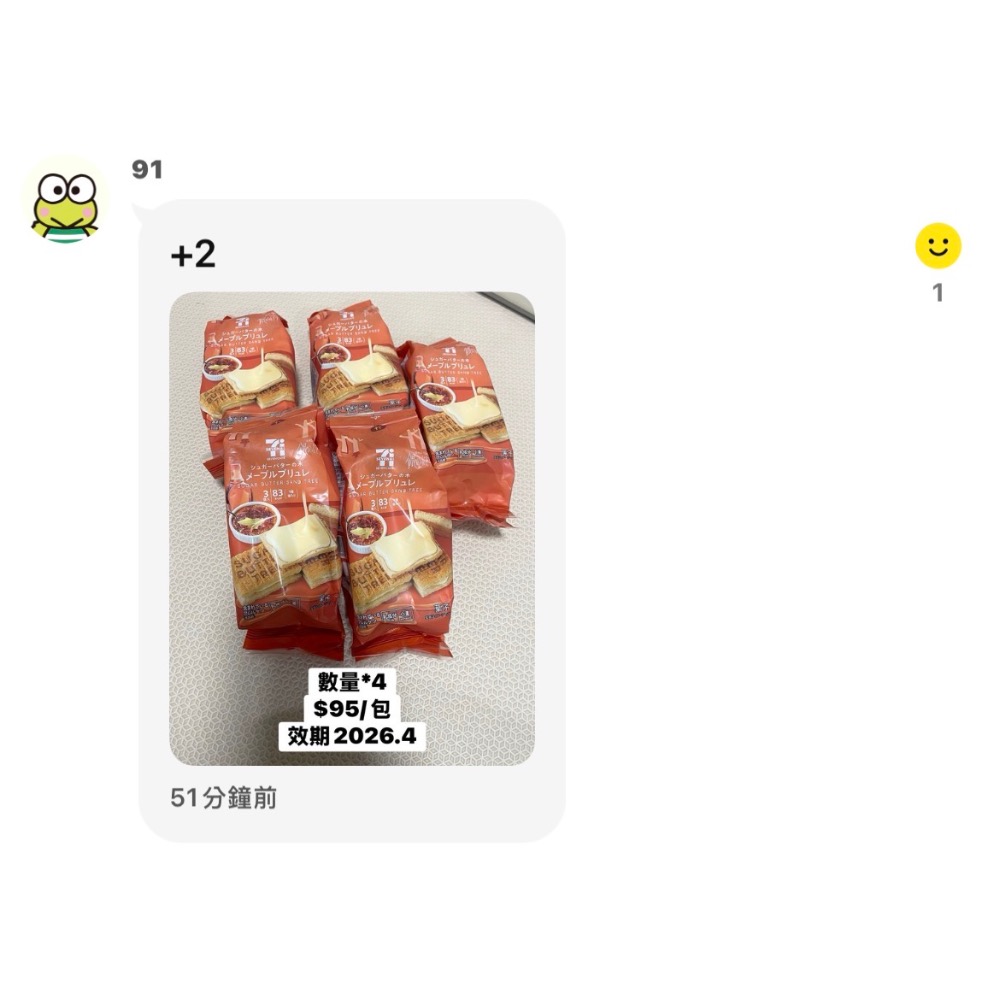Viewport: 1000px width, 1000px height.
Task: Tap the smiley reaction icon
Action: tap(937, 246)
